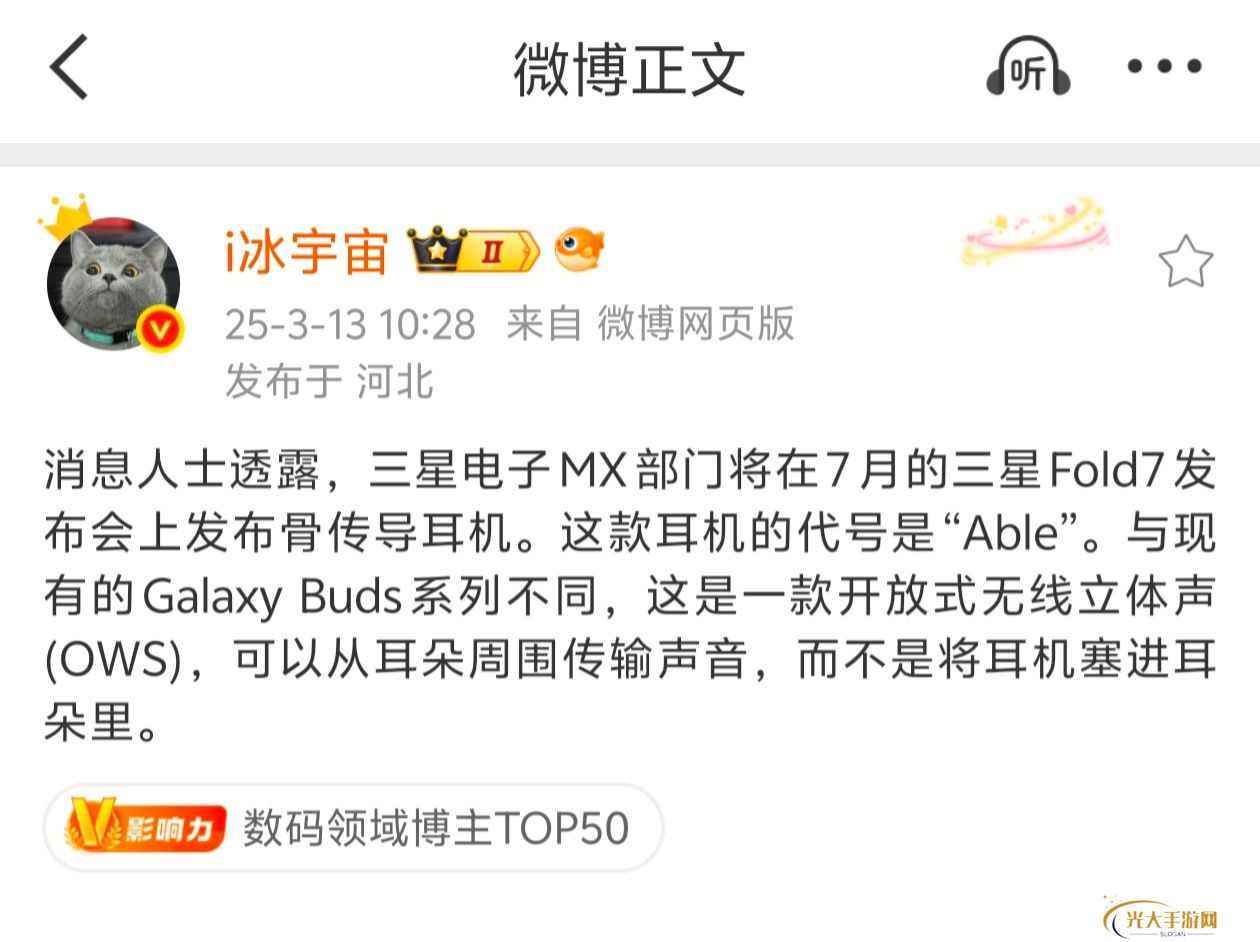Viewport: 1260px width, 942px height.
Task: Open i冰宇宙's profile avatar
Action: tap(113, 284)
